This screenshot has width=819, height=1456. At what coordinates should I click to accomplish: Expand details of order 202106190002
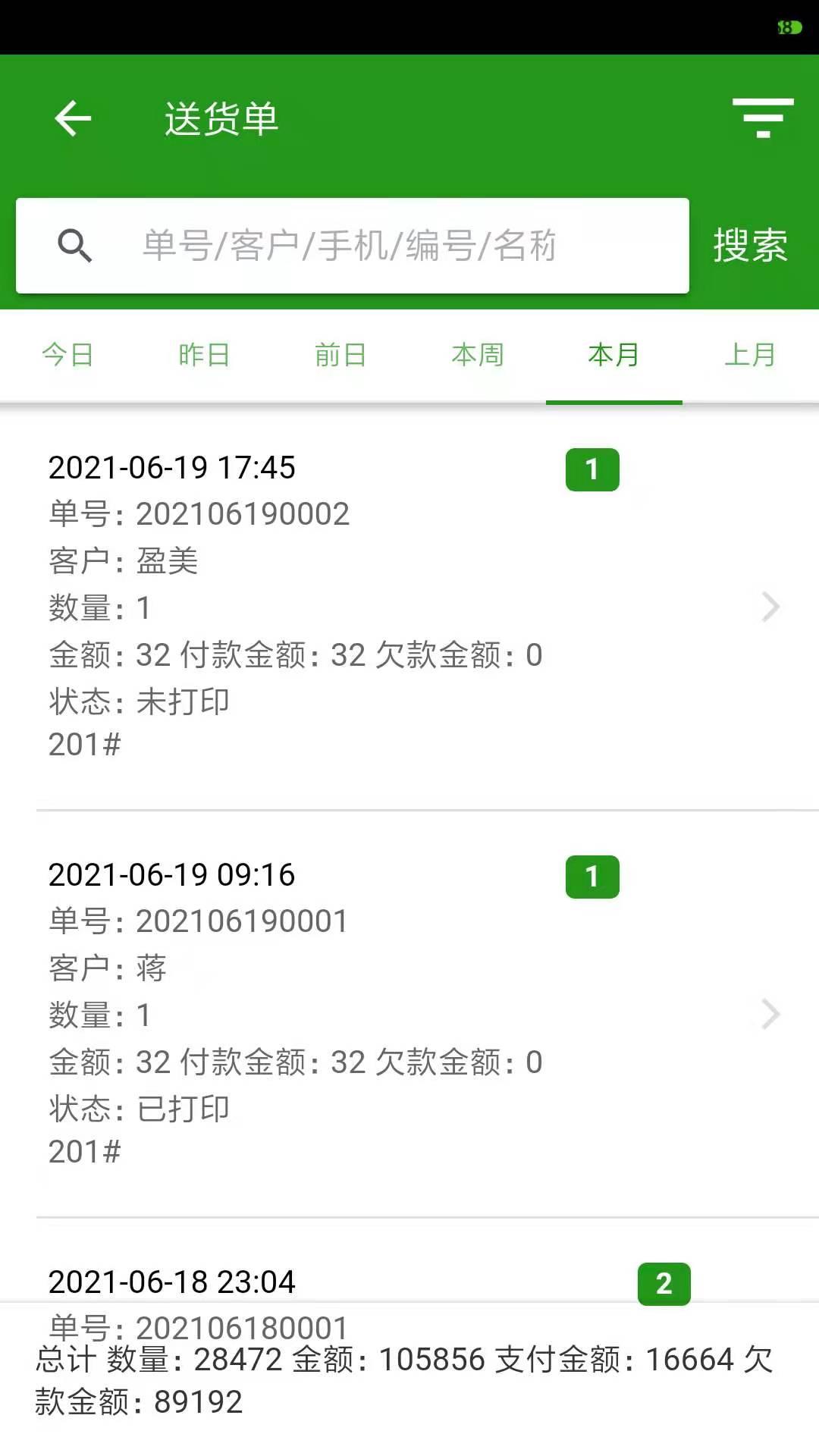[x=771, y=607]
